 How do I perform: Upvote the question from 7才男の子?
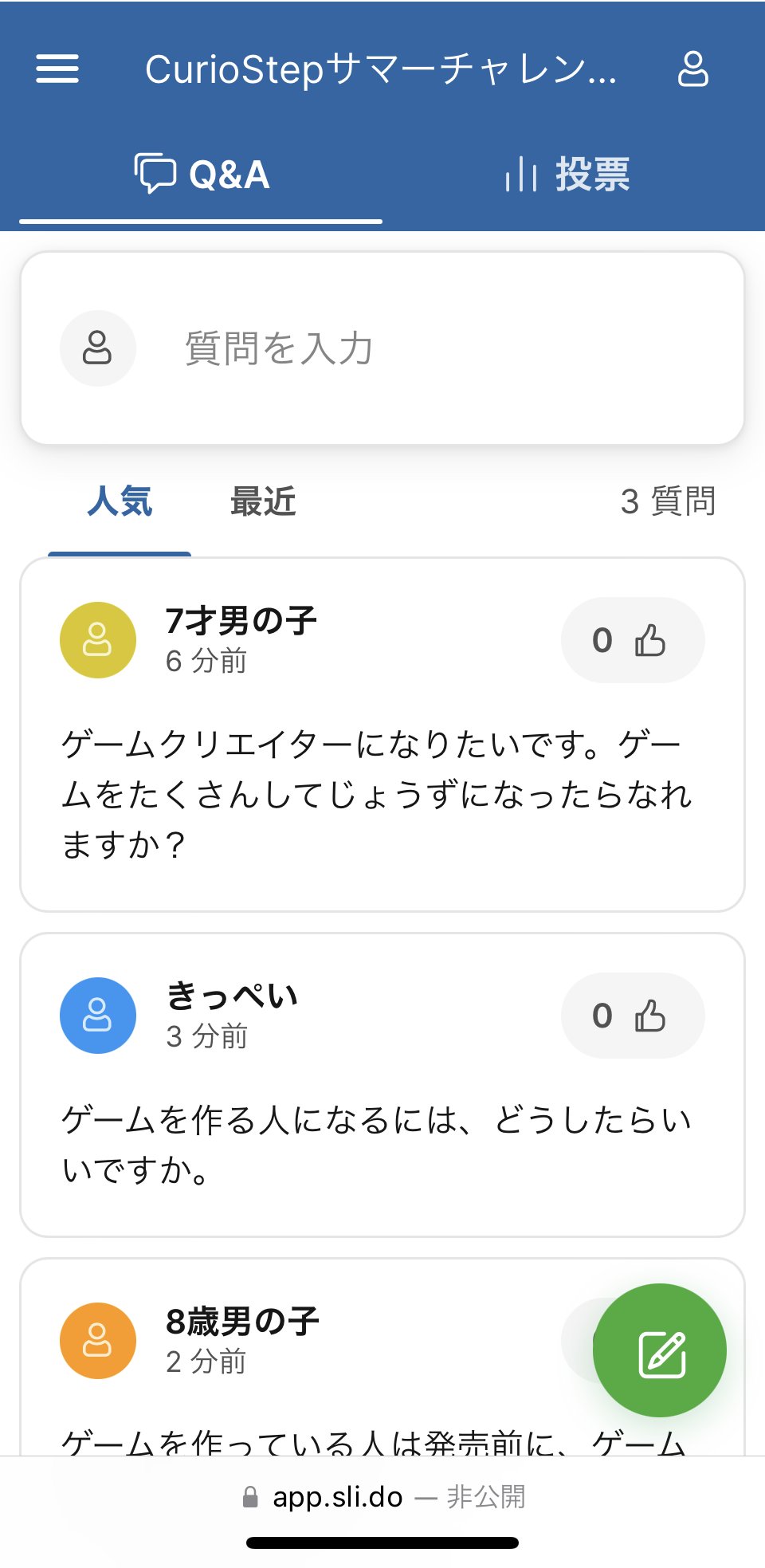pos(633,640)
